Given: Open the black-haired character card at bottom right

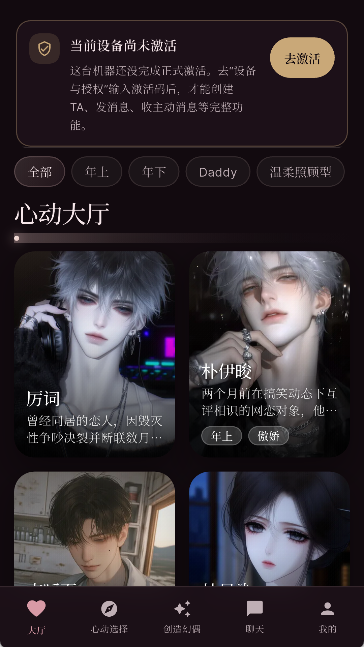Looking at the screenshot, I should click(269, 529).
